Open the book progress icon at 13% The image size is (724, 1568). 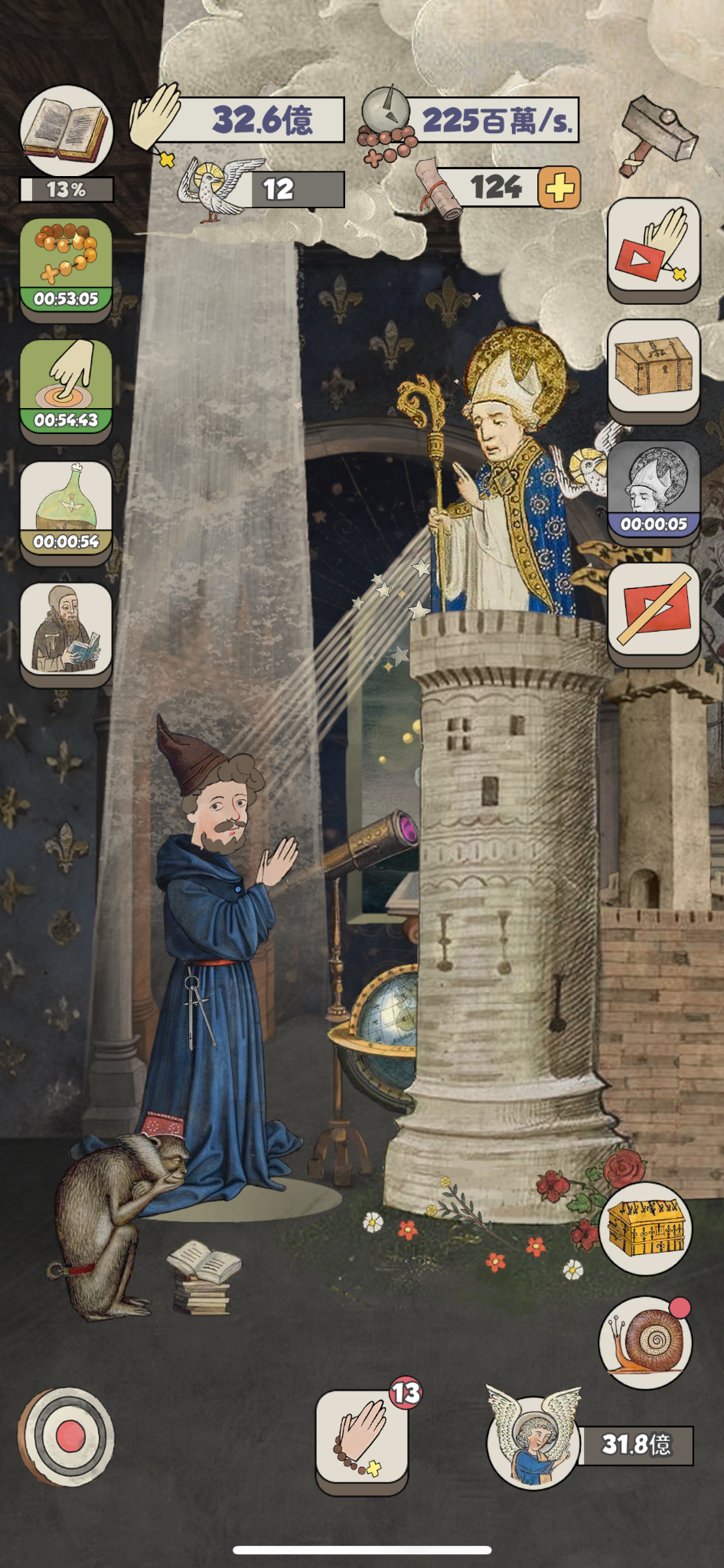(x=66, y=131)
